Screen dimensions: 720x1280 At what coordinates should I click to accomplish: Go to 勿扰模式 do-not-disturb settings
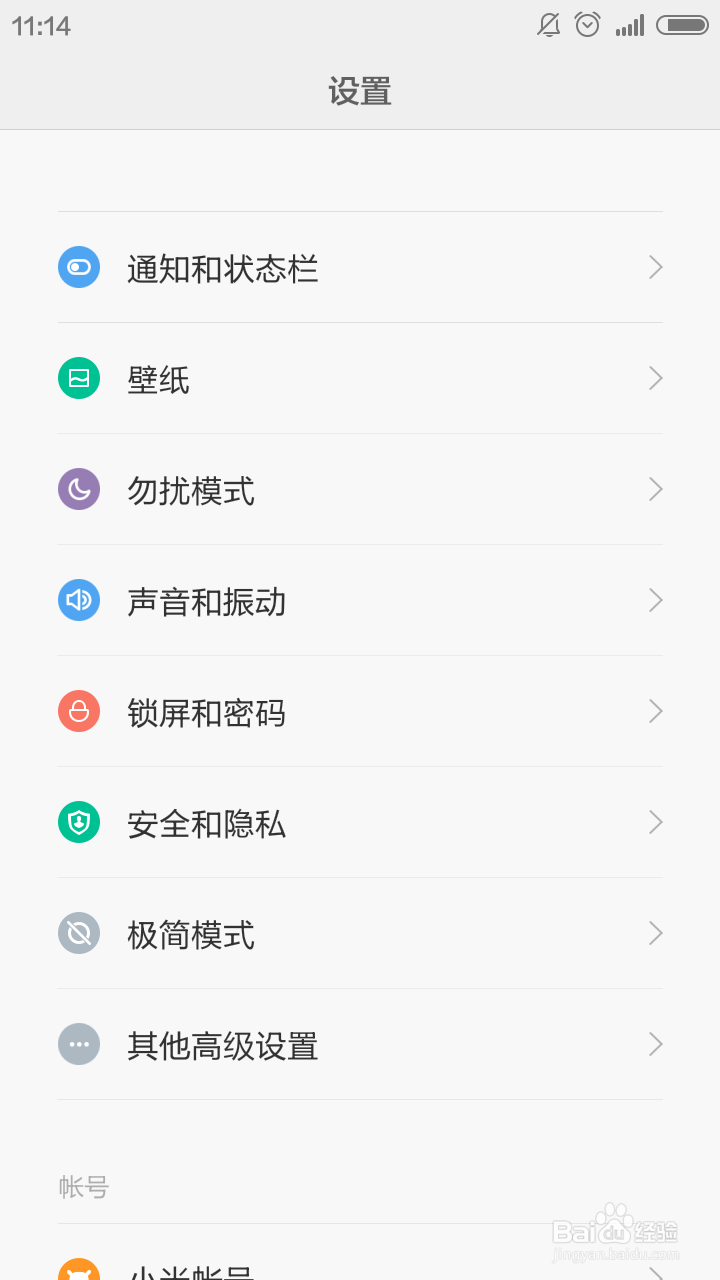[x=360, y=490]
